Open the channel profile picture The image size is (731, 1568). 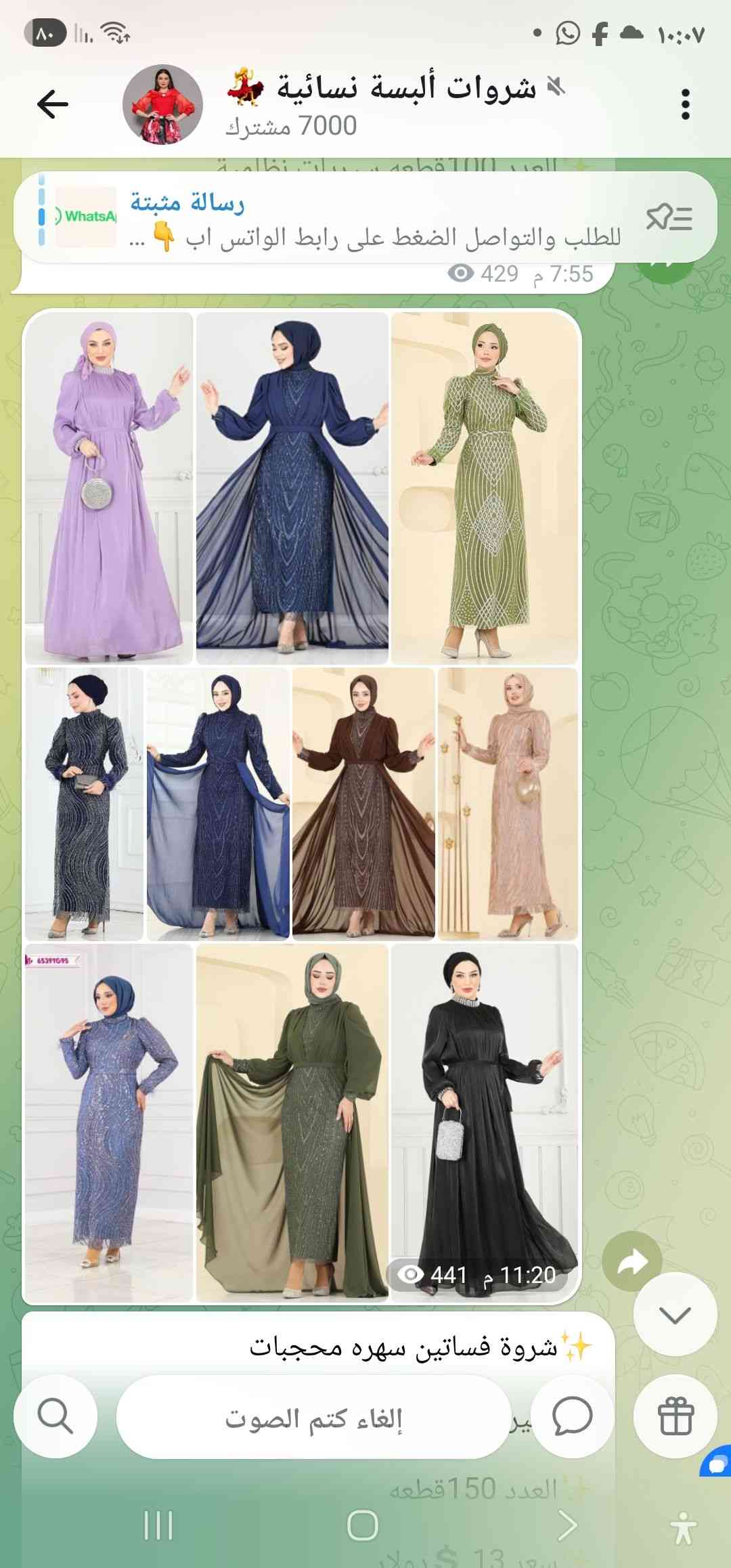coord(162,104)
